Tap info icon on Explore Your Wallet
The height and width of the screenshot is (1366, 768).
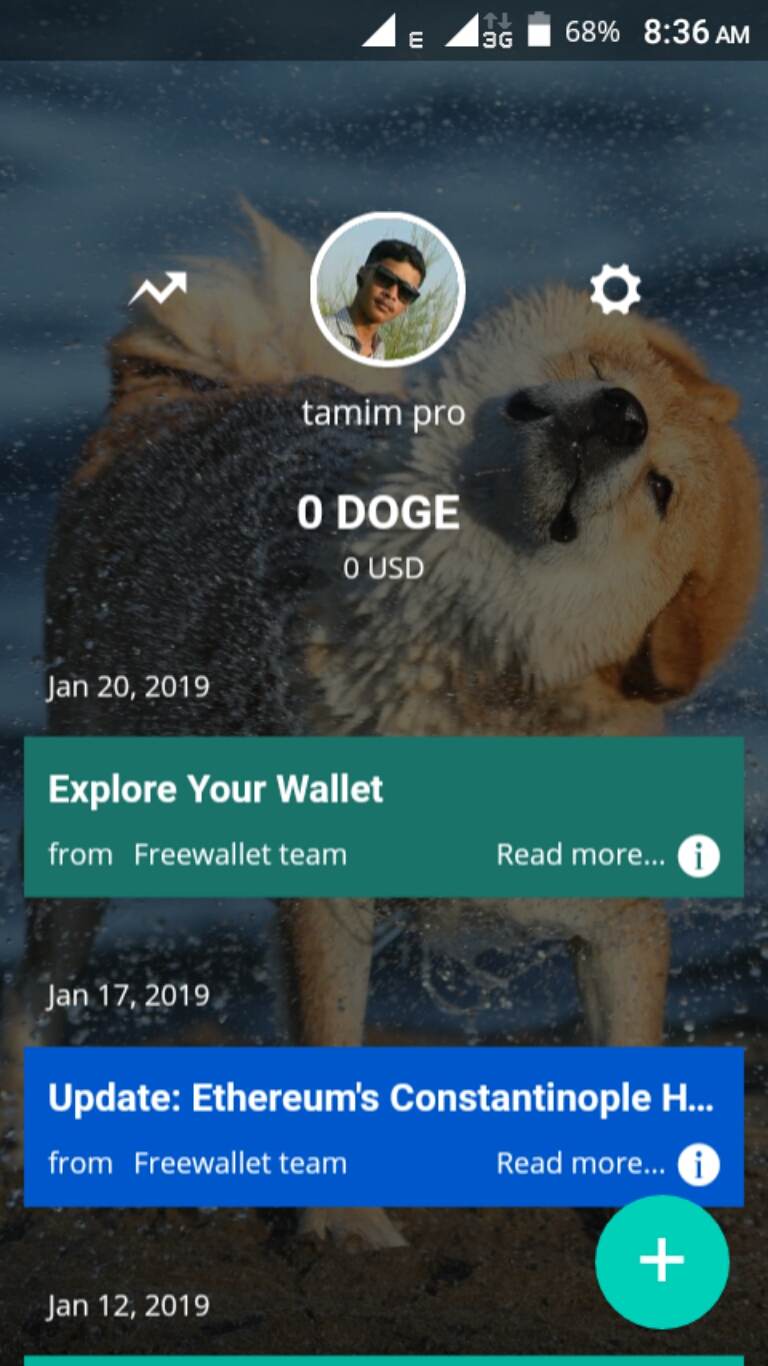(x=698, y=856)
